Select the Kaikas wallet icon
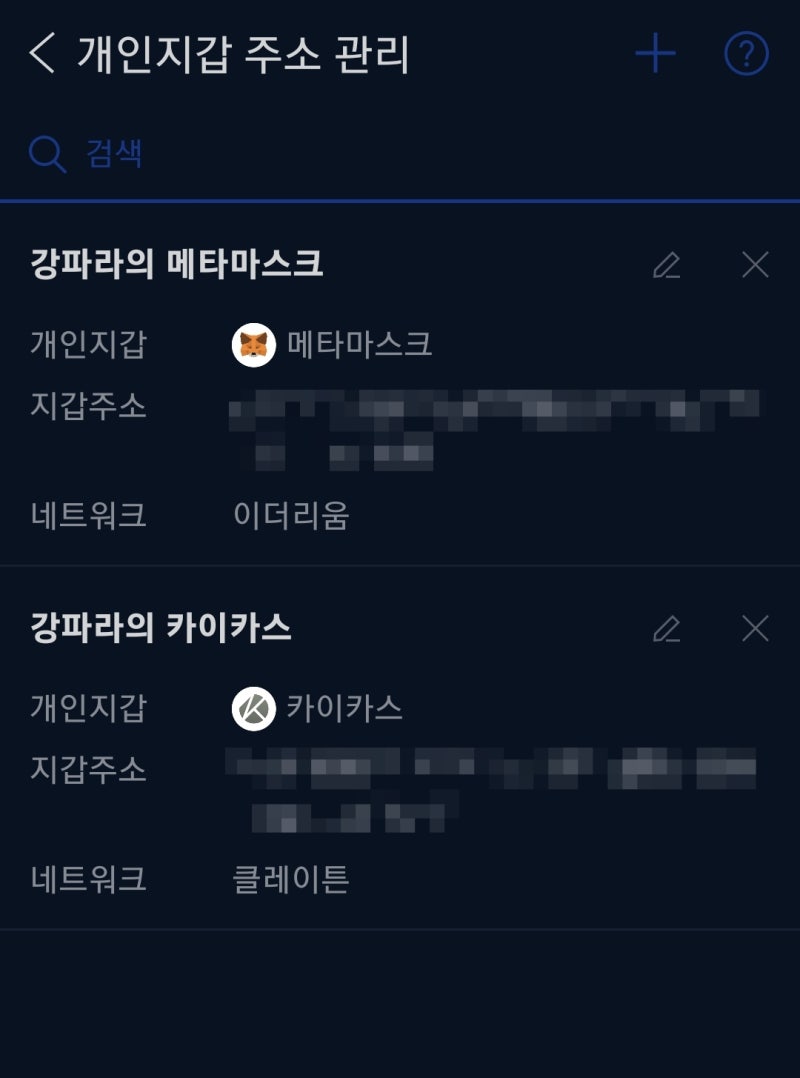This screenshot has width=800, height=1078. point(253,709)
